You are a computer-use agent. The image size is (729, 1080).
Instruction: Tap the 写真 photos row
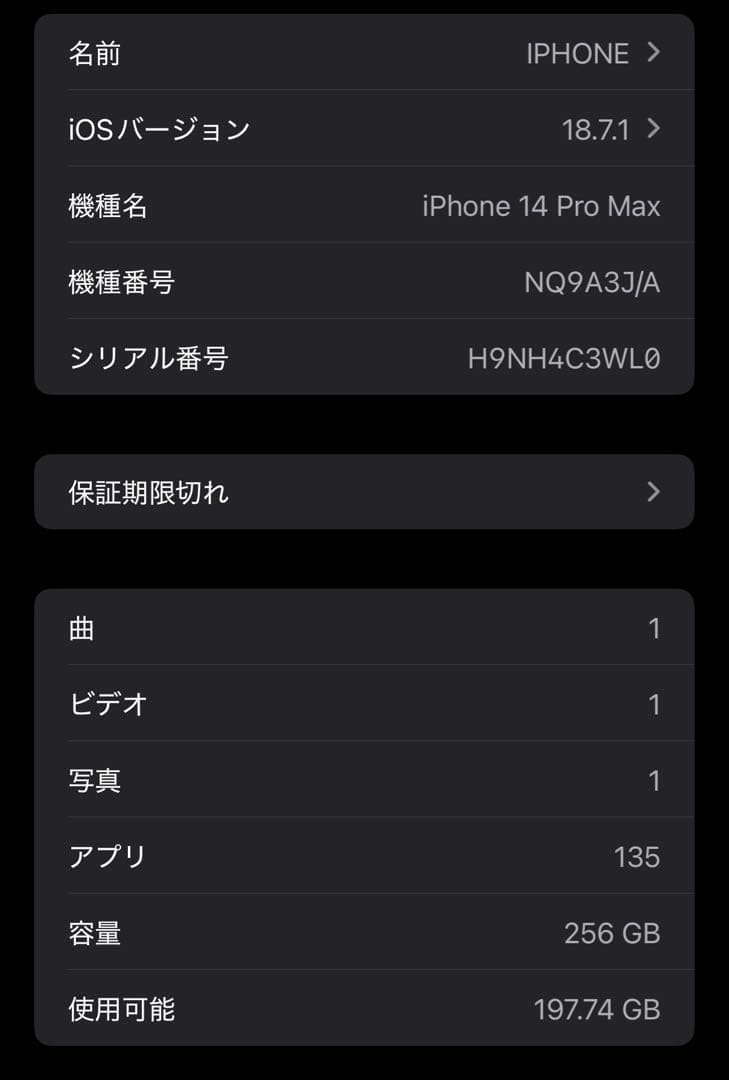point(364,781)
